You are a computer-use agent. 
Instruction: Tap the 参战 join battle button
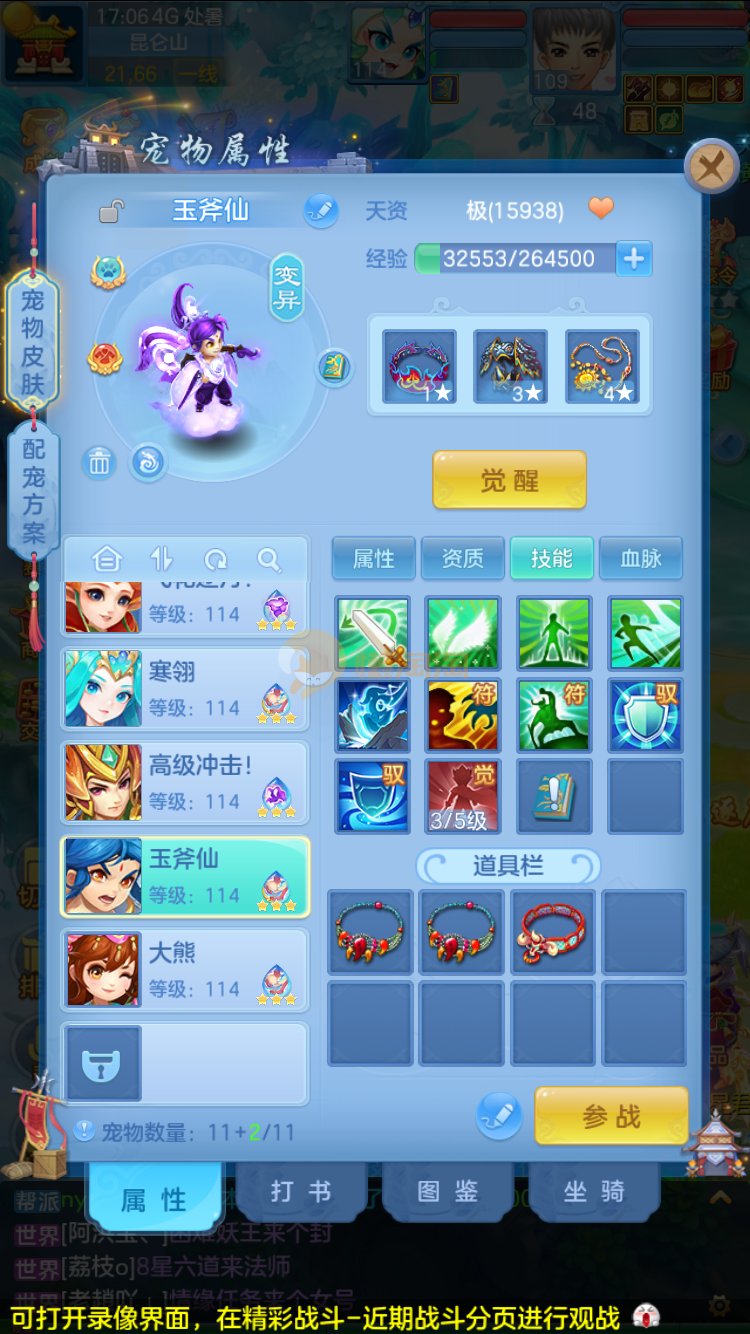click(611, 1116)
